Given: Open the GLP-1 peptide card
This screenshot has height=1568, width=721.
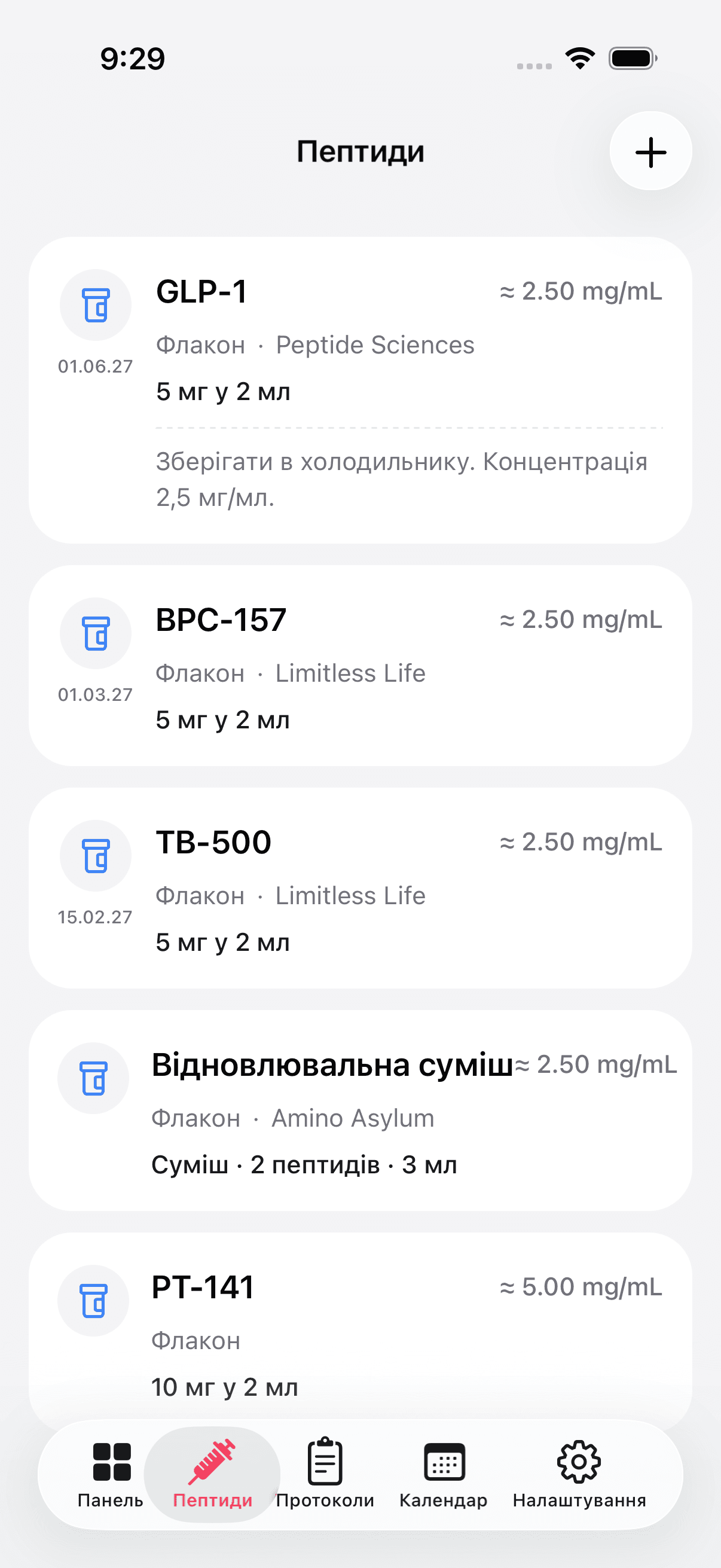Looking at the screenshot, I should pos(360,389).
